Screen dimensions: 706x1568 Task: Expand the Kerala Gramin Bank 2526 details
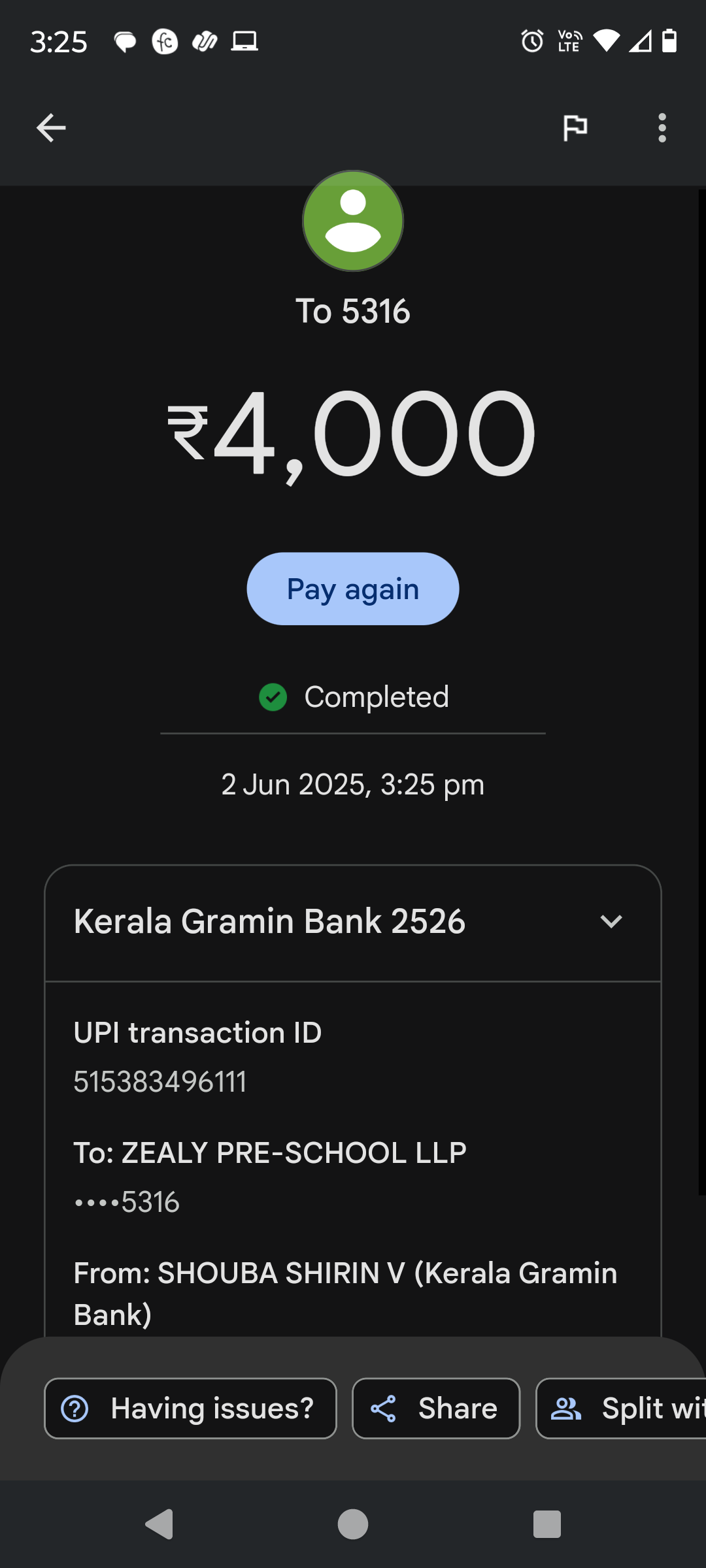pos(611,921)
